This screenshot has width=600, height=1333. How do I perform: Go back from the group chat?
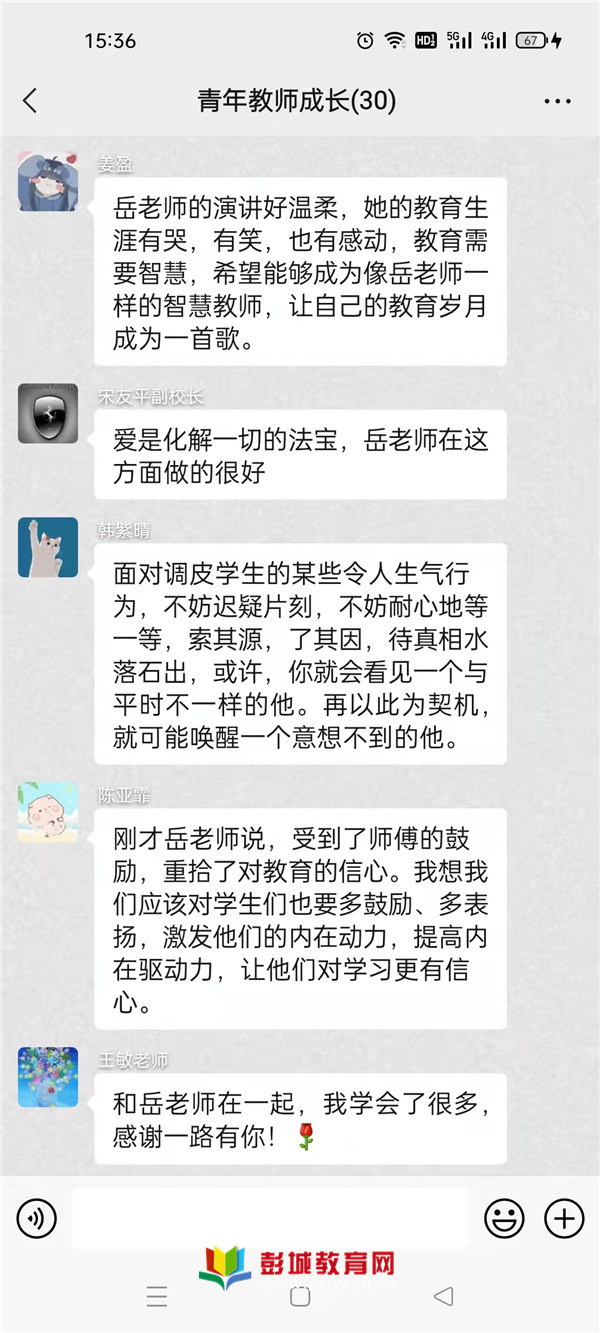click(30, 101)
